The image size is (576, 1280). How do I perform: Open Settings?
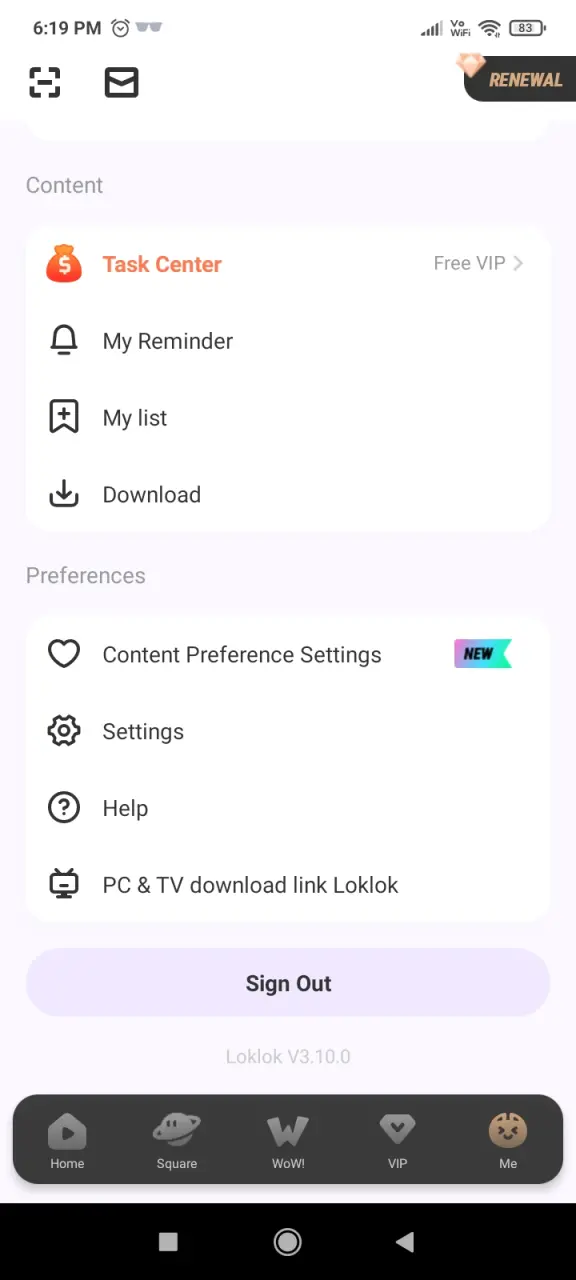[x=288, y=732]
